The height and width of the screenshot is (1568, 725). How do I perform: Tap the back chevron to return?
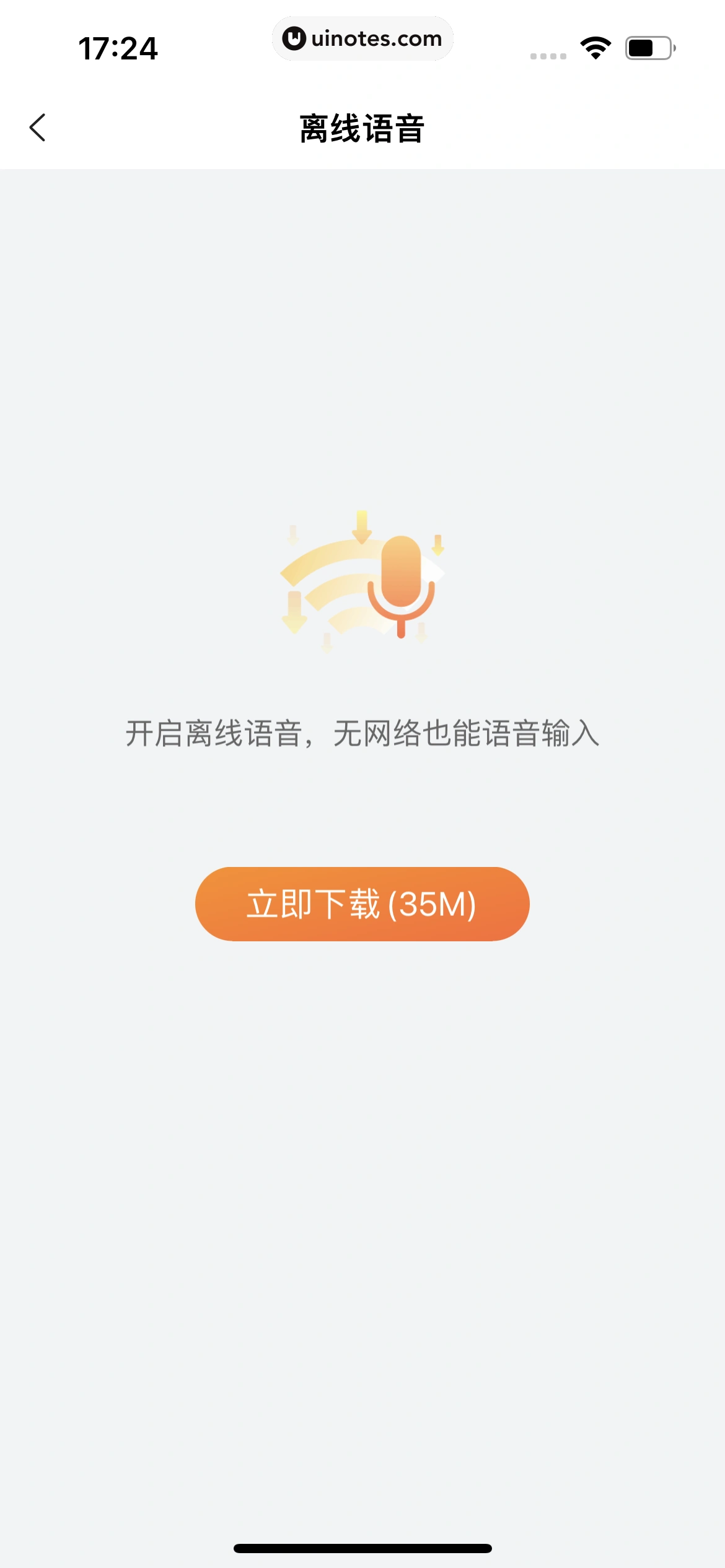tap(37, 126)
